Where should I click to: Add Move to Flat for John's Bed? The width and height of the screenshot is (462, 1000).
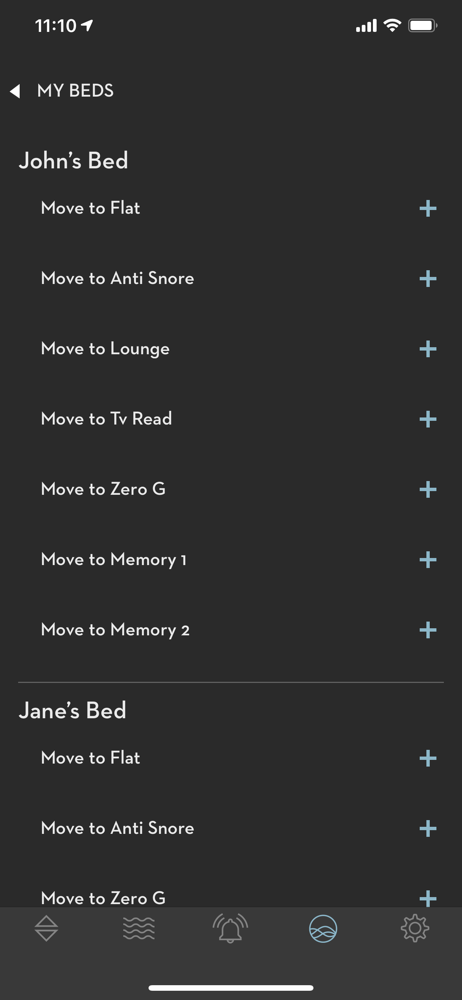point(428,209)
